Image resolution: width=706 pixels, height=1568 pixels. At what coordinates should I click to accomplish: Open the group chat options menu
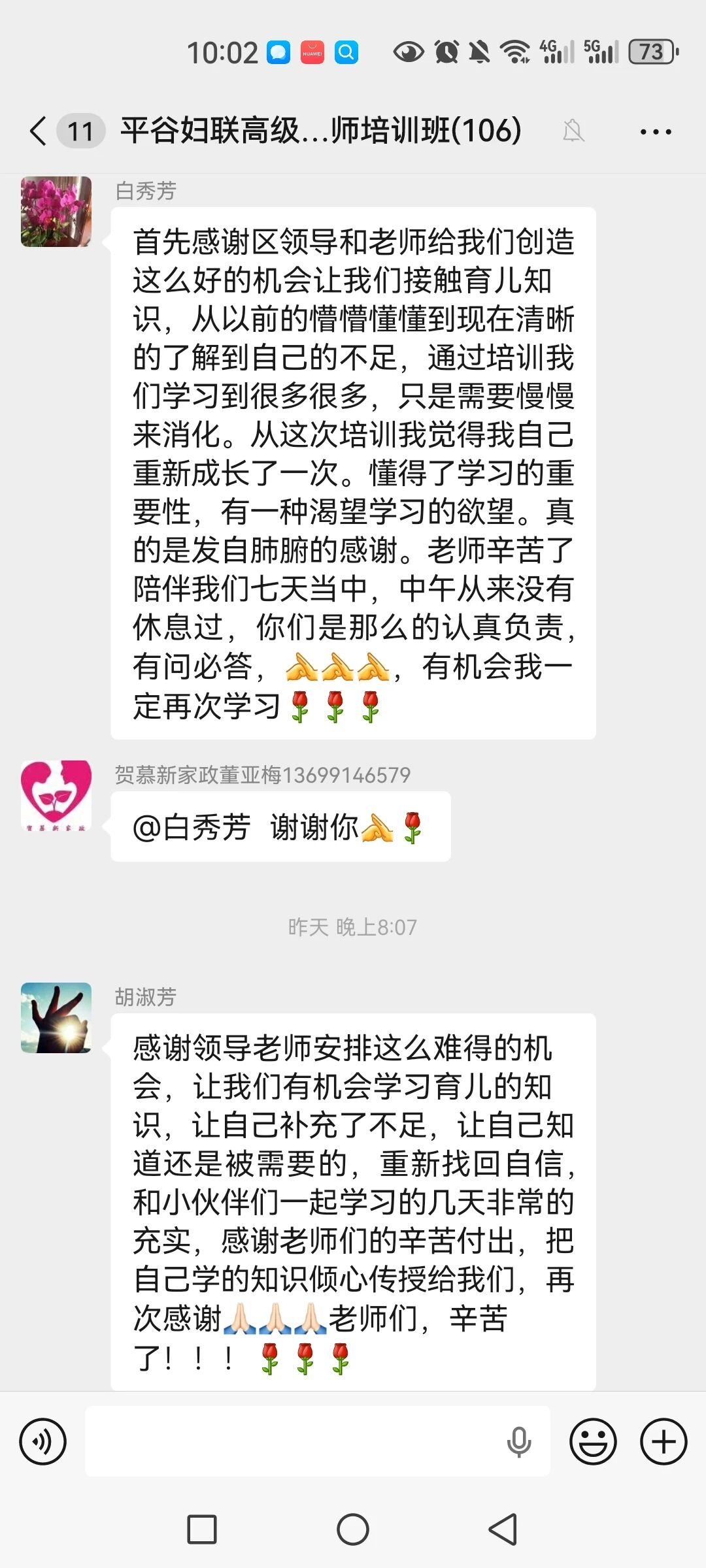pyautogui.click(x=655, y=131)
